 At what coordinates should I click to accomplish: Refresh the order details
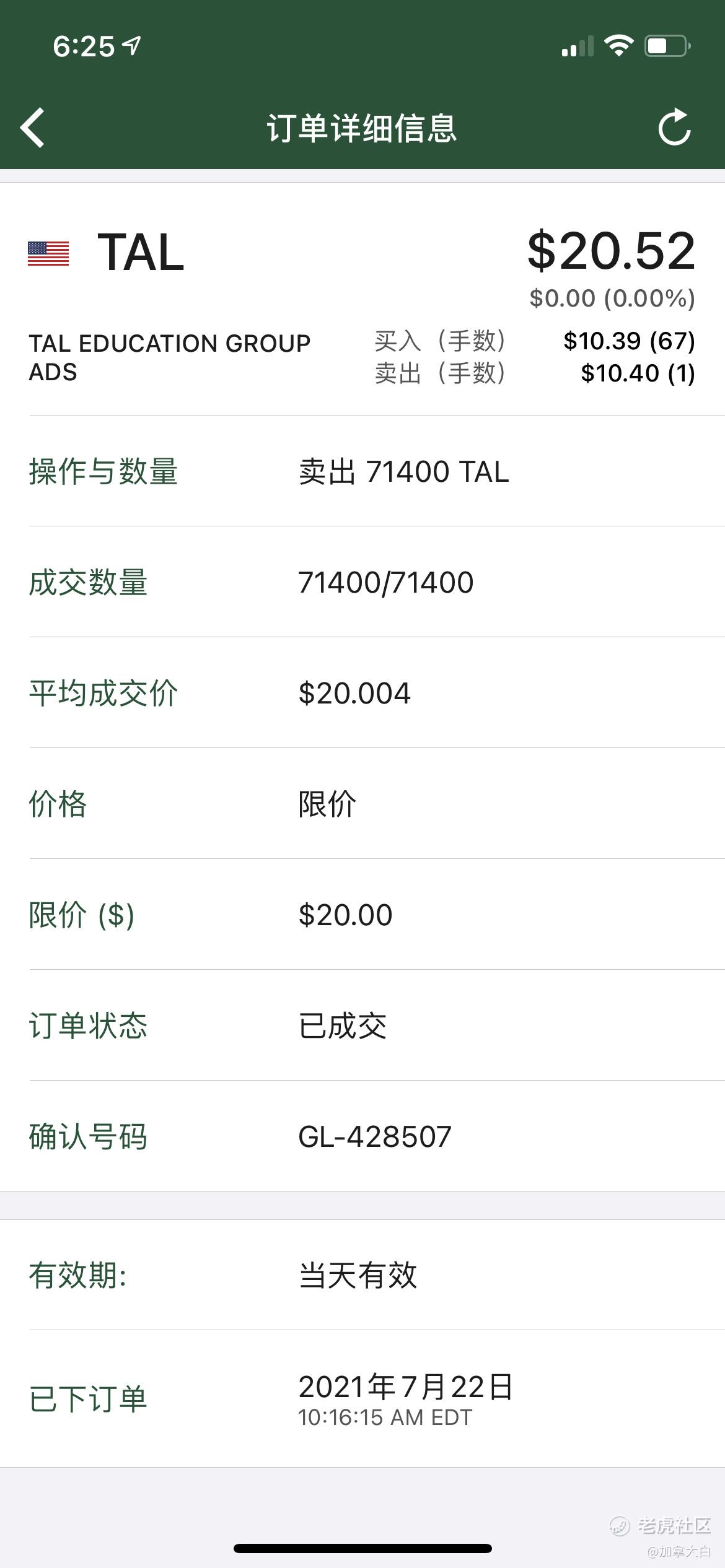674,127
